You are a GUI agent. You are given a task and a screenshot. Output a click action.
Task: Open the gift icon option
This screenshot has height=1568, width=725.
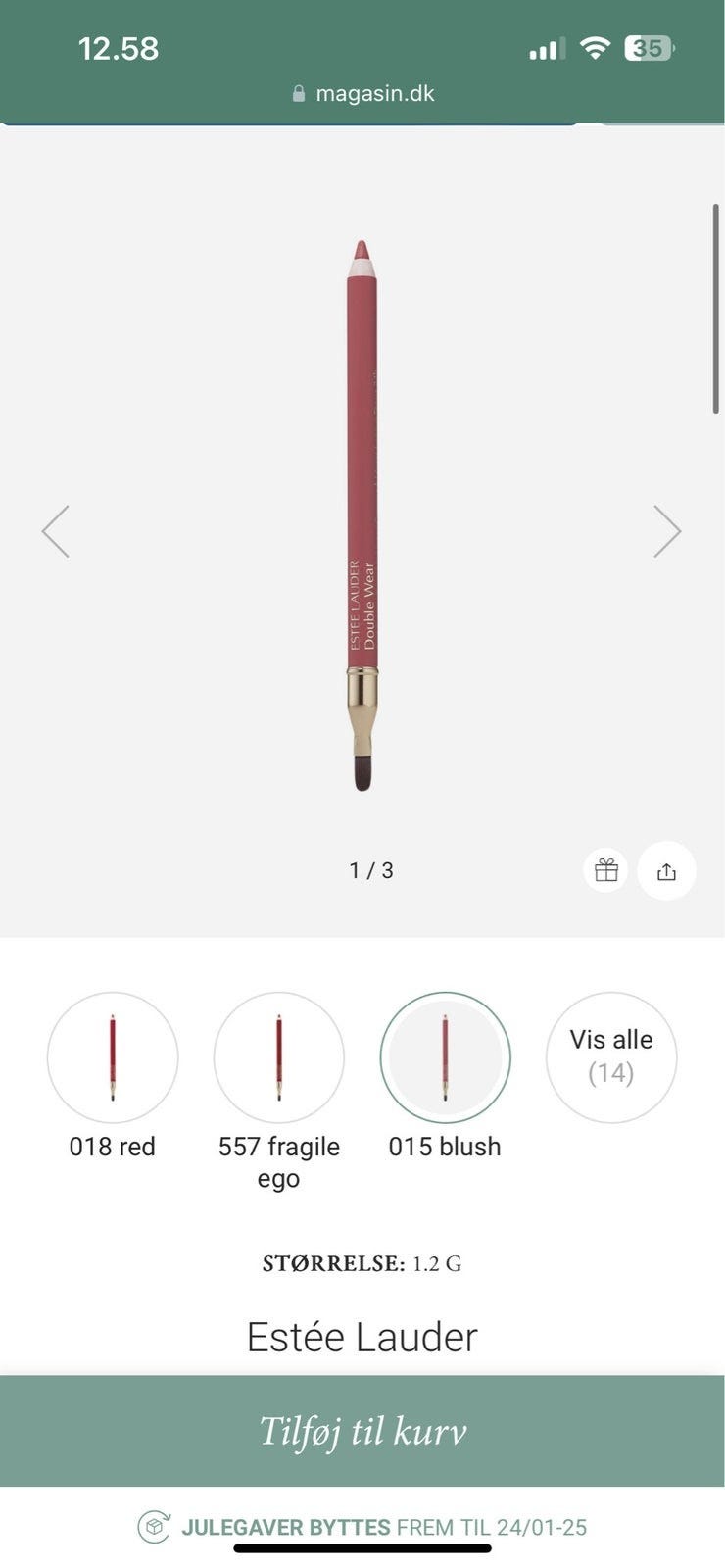point(606,870)
